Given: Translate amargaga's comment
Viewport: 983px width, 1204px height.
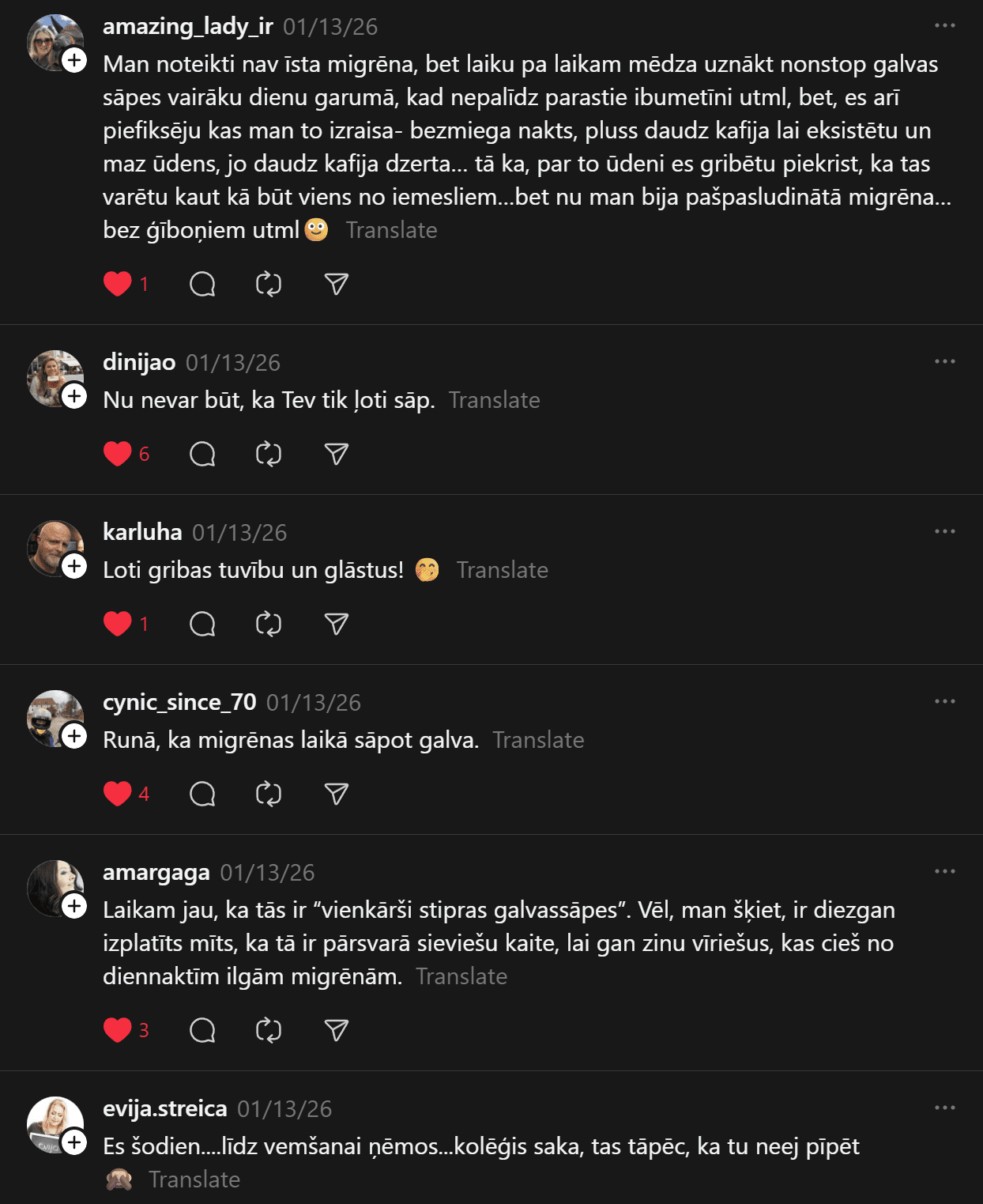Looking at the screenshot, I should (x=461, y=976).
